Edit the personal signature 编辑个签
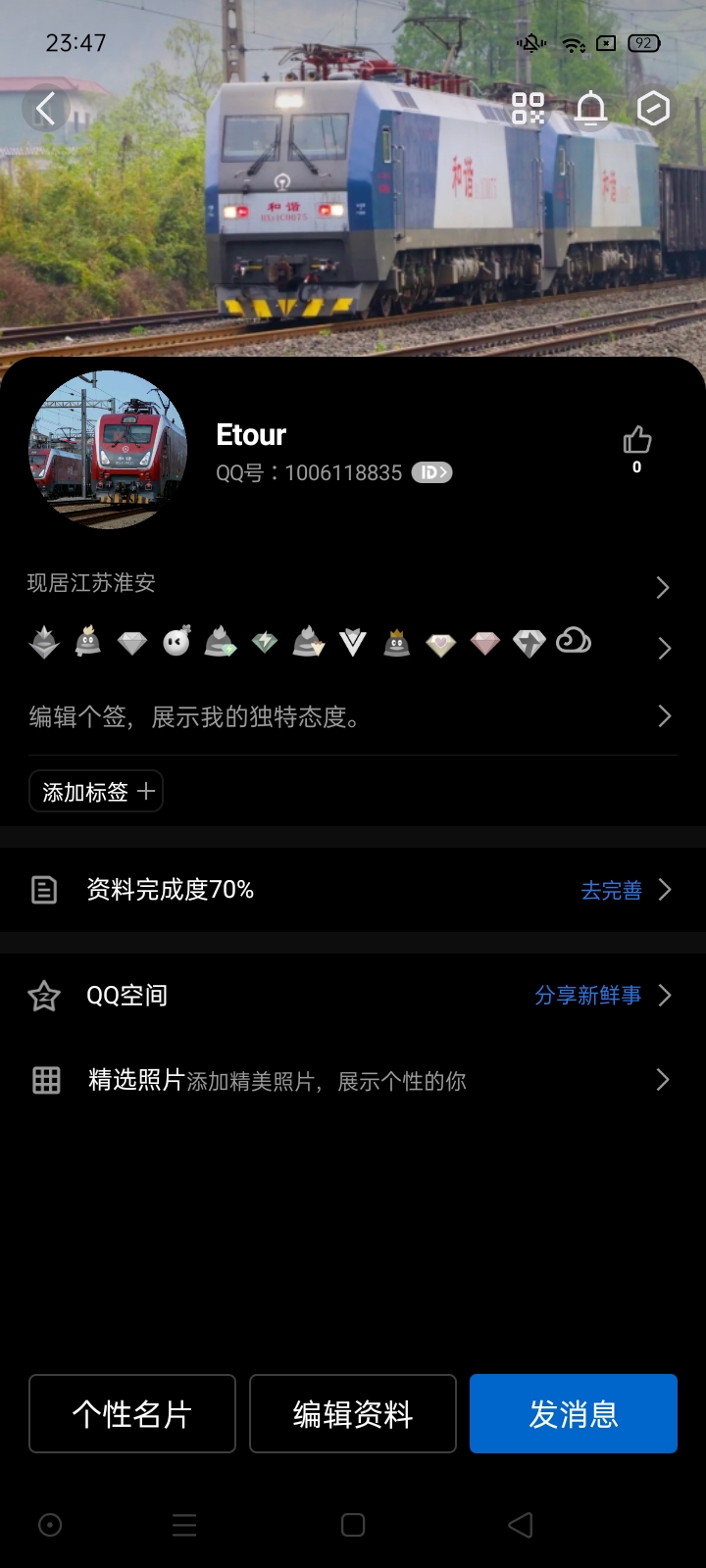The width and height of the screenshot is (706, 1568). (351, 717)
